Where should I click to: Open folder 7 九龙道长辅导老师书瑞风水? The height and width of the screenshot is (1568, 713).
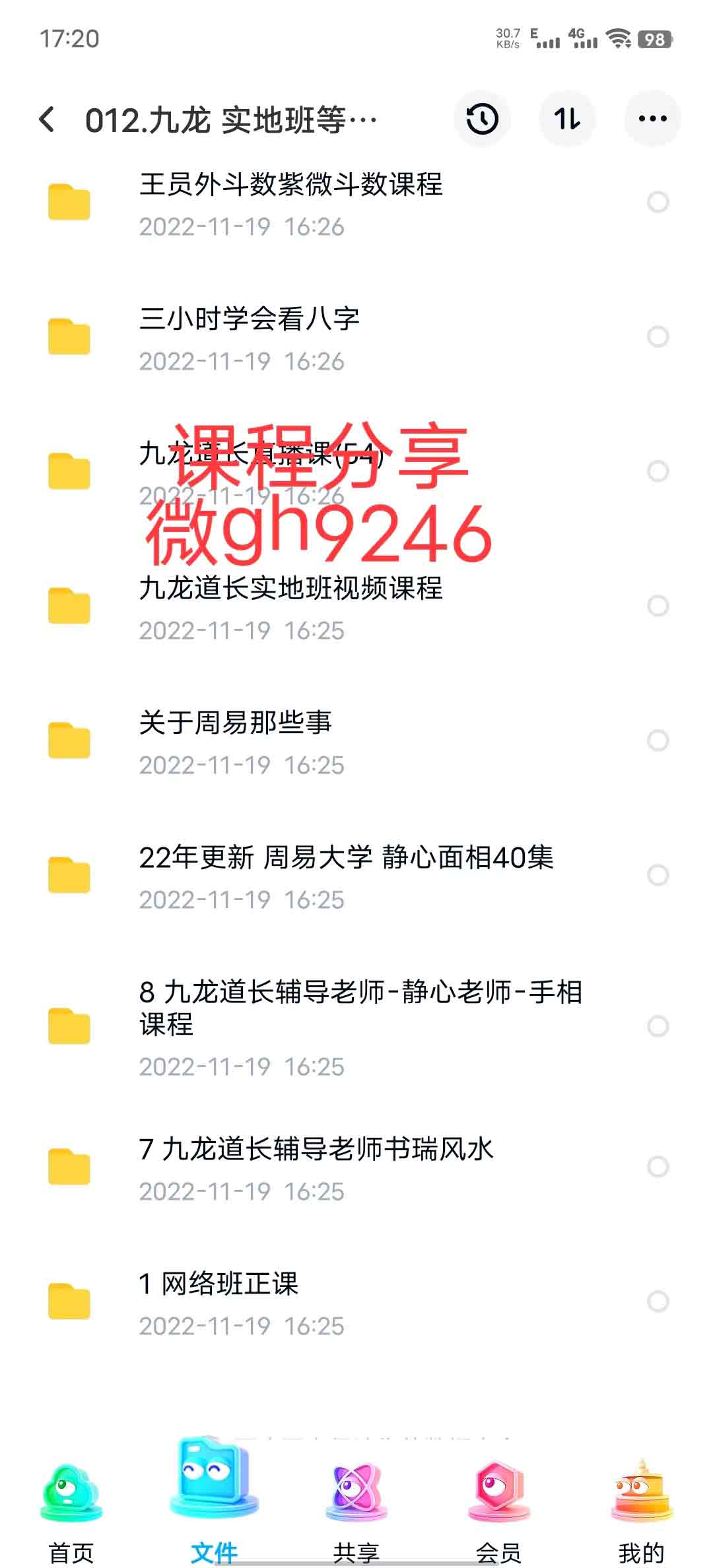coord(356,1167)
